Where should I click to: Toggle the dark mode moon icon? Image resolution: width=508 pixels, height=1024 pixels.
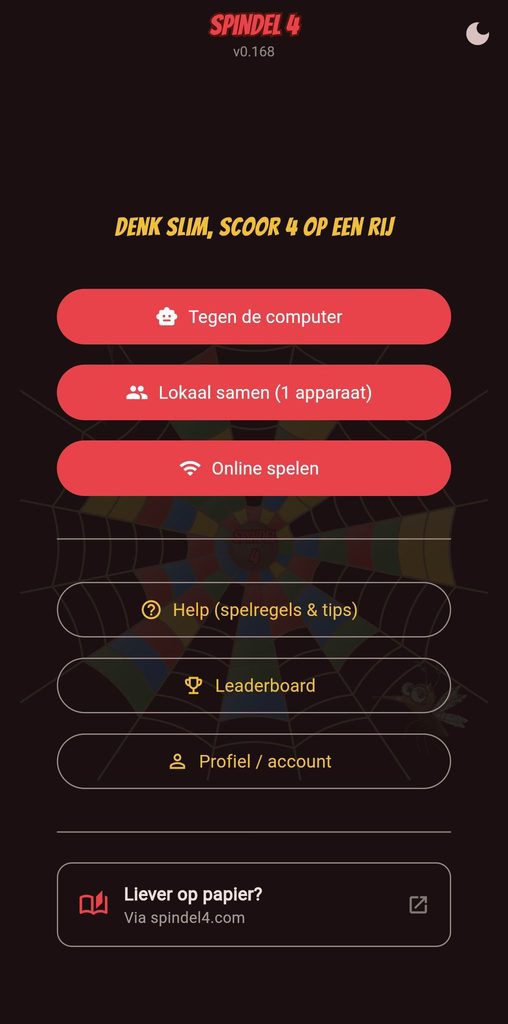coord(477,33)
